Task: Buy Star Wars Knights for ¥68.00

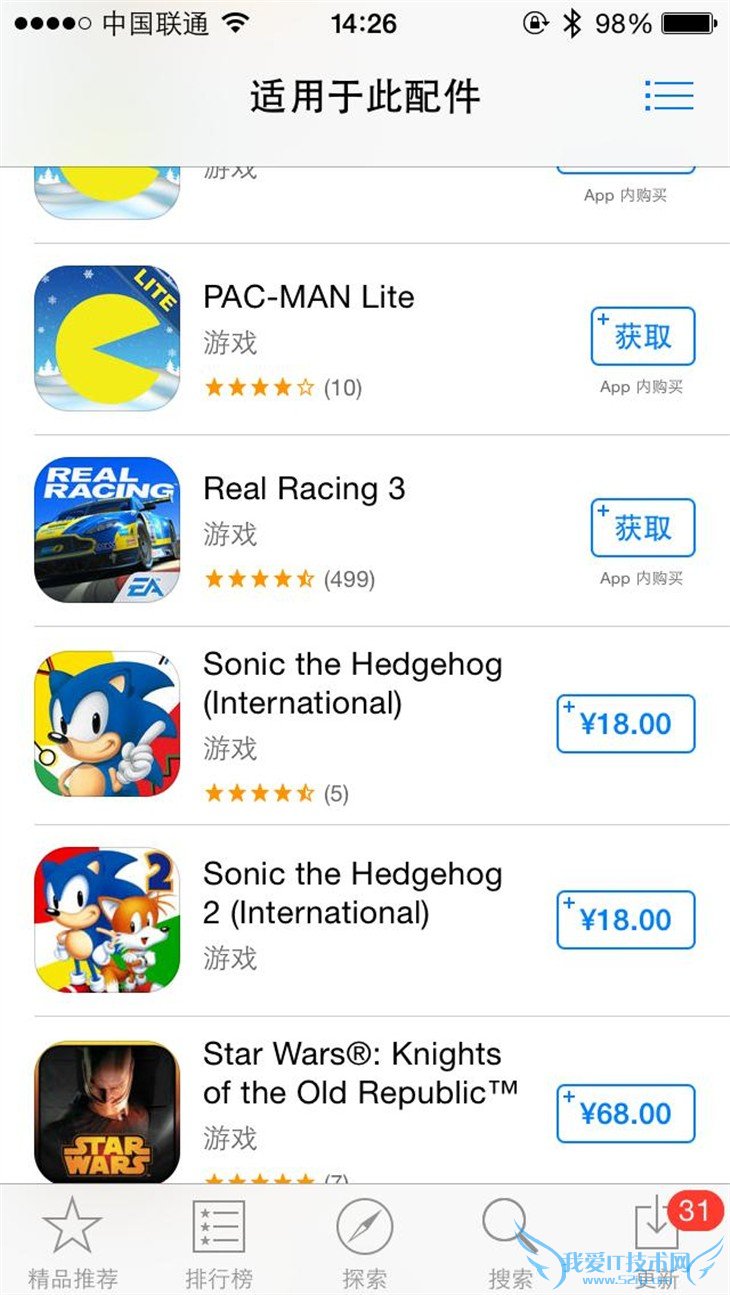Action: tap(625, 1114)
